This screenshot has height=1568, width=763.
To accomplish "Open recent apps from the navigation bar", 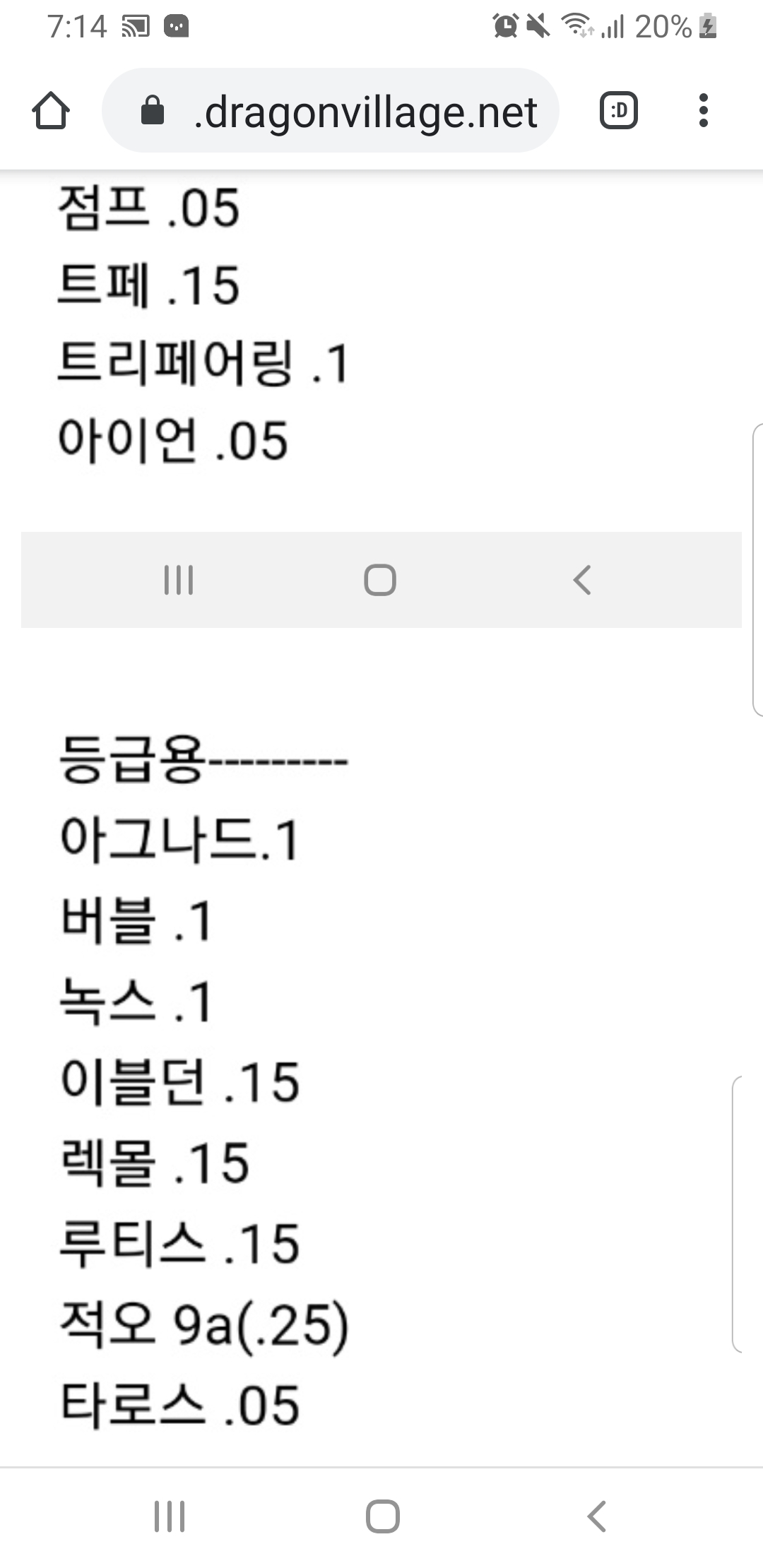I will pyautogui.click(x=170, y=1516).
